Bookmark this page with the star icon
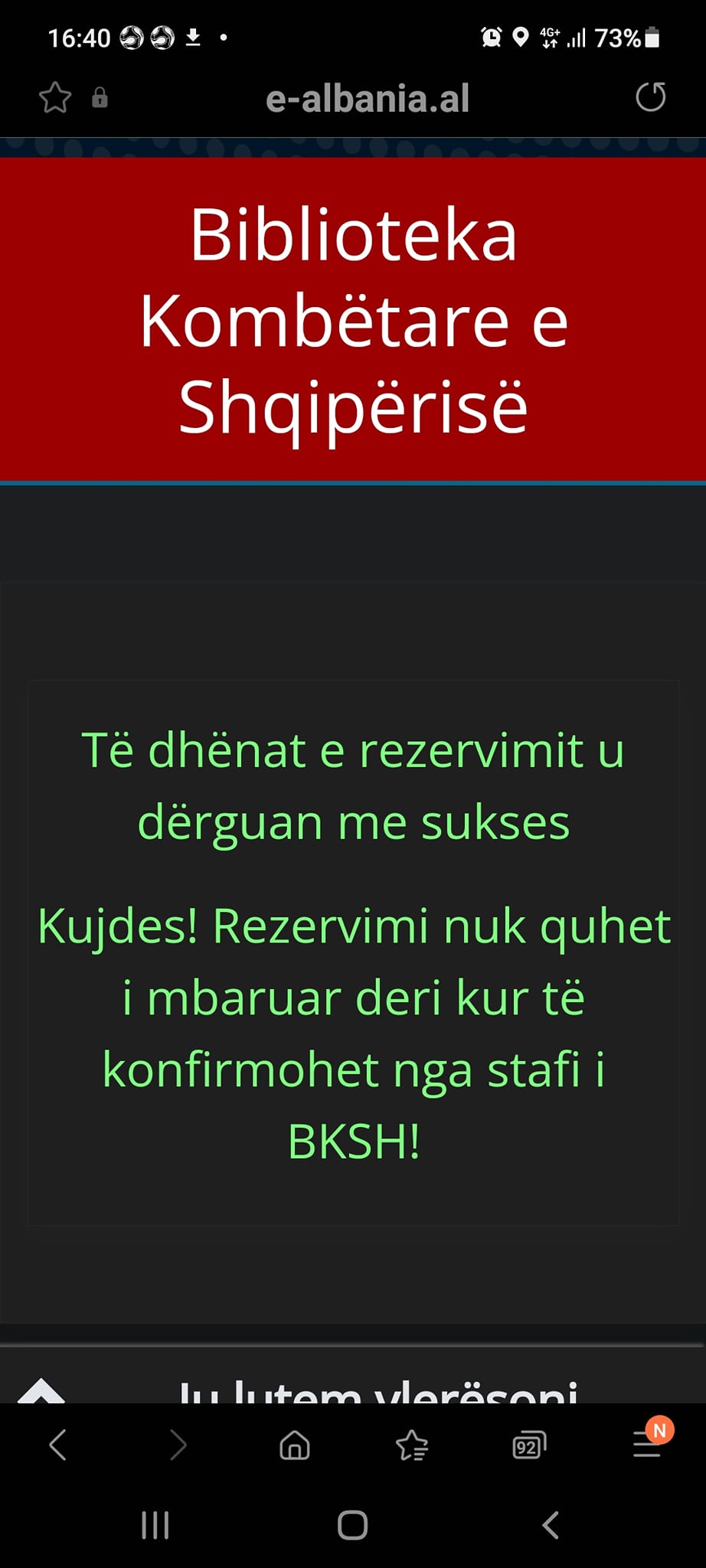706x1568 pixels. [x=55, y=98]
